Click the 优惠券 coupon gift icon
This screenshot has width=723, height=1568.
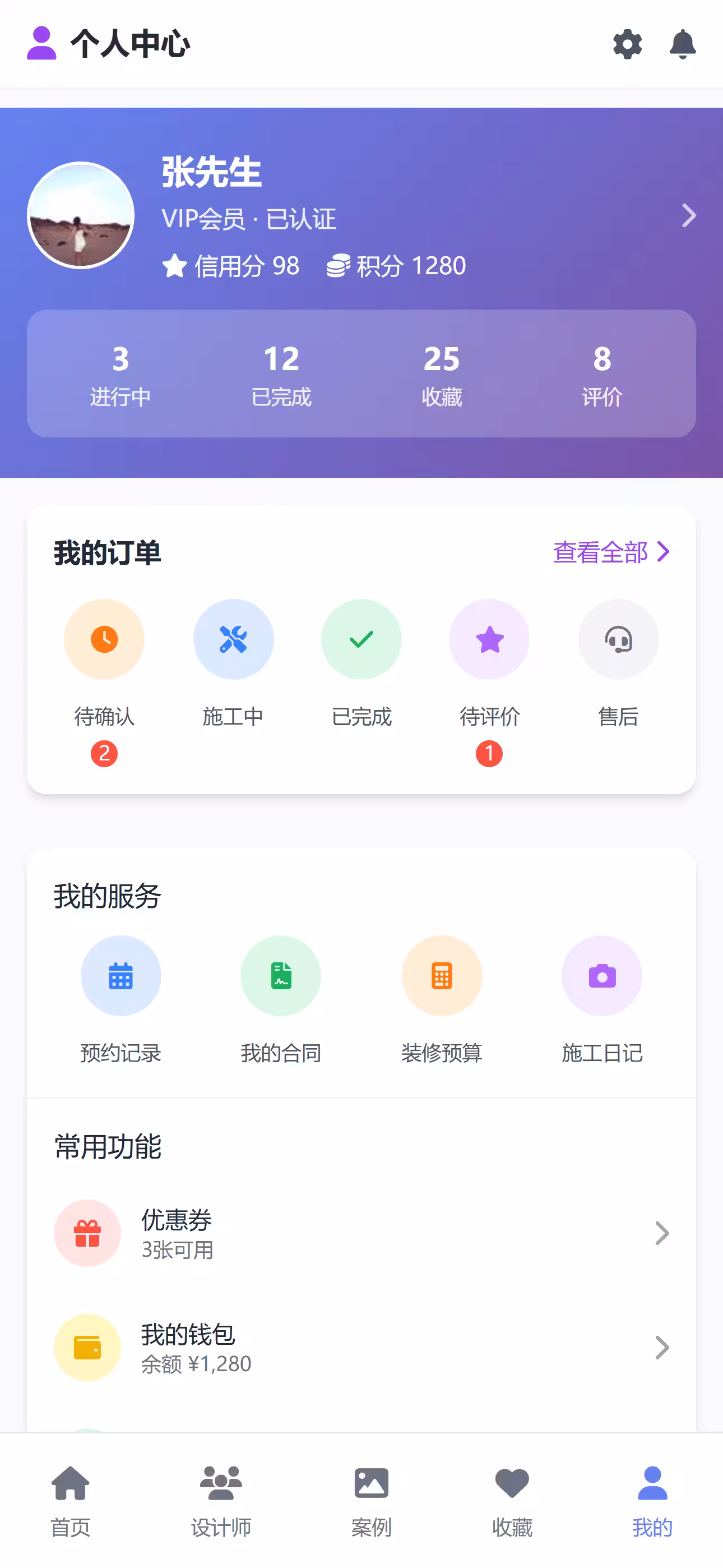87,1233
